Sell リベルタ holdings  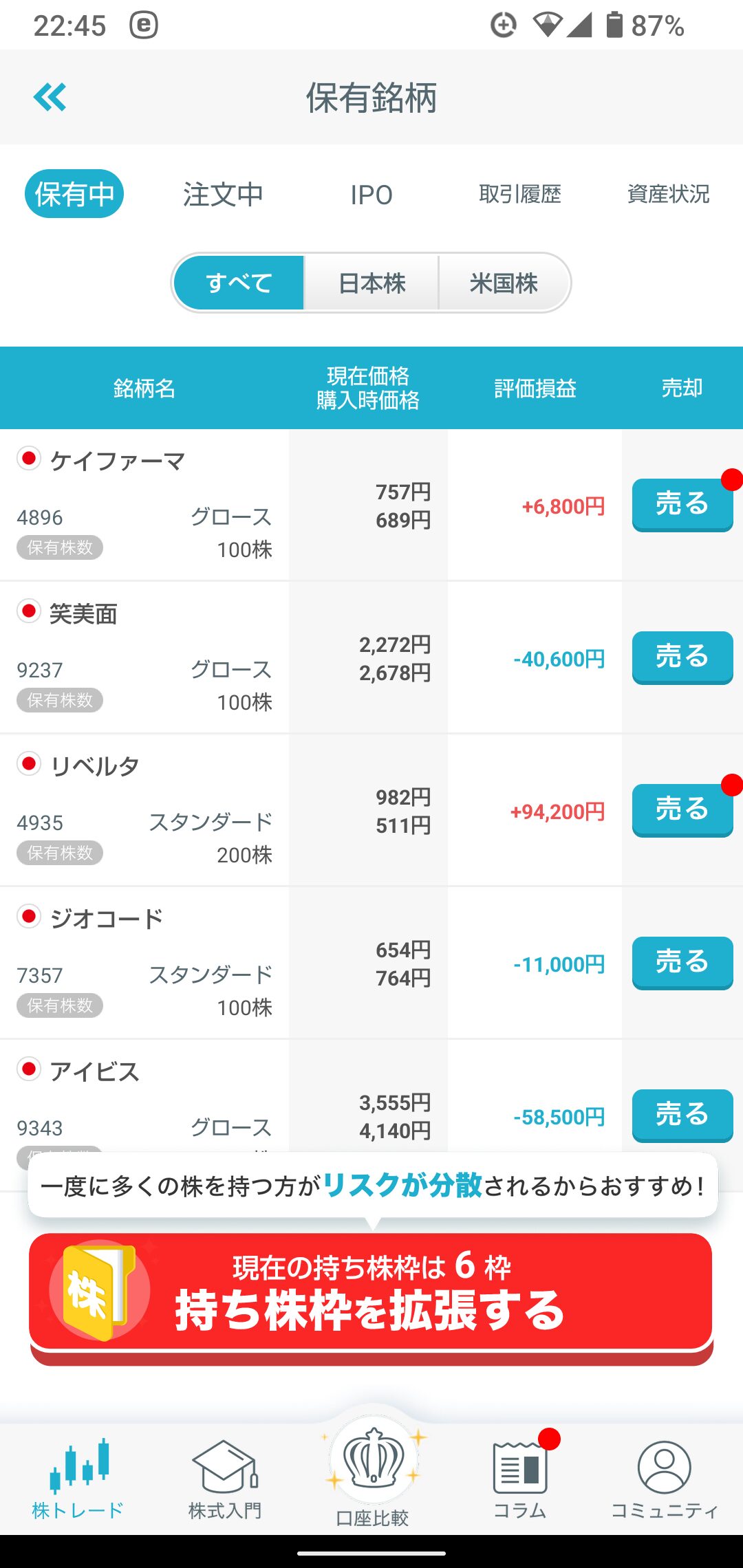pos(682,810)
